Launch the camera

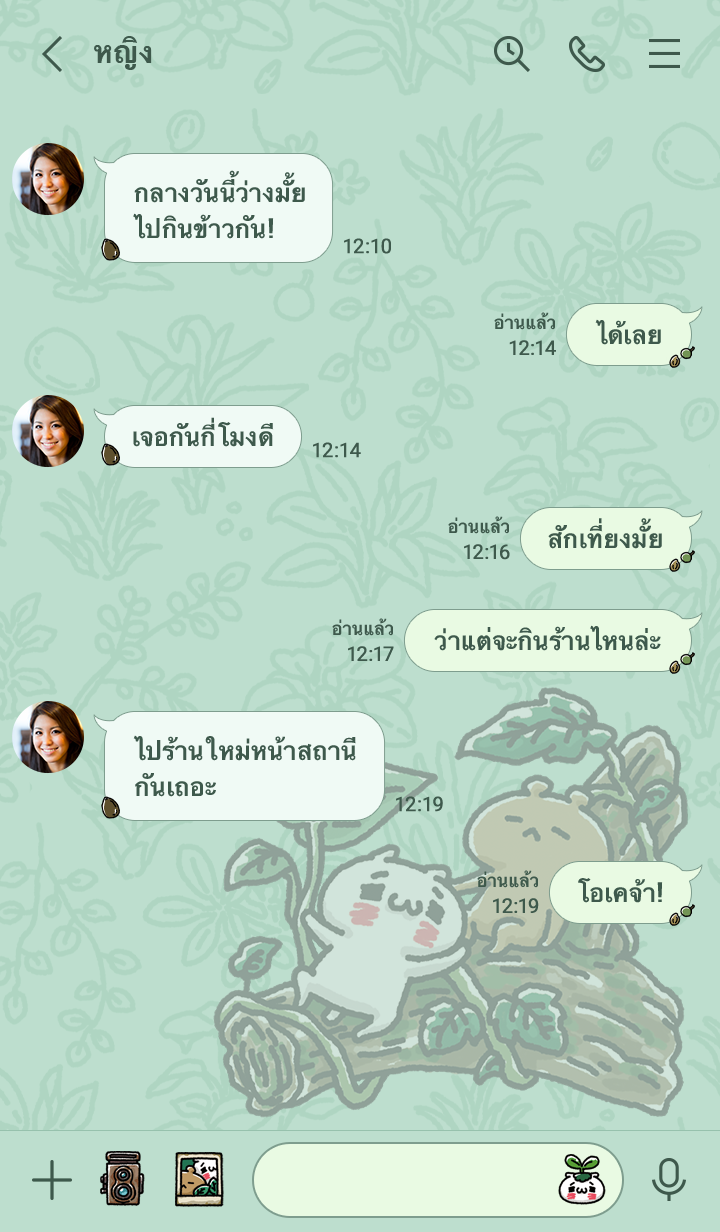coord(121,1179)
